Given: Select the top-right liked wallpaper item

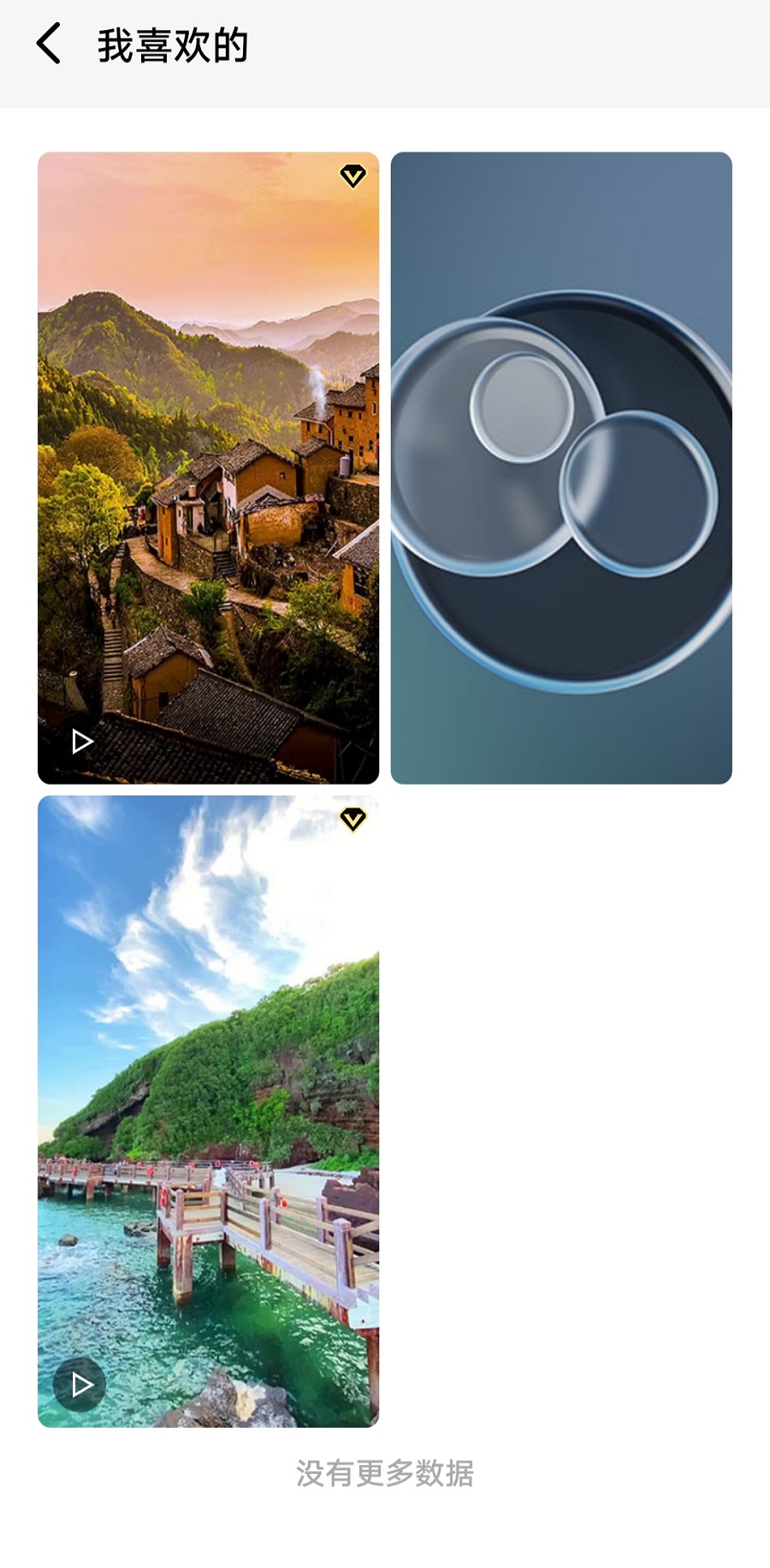Looking at the screenshot, I should [x=561, y=466].
